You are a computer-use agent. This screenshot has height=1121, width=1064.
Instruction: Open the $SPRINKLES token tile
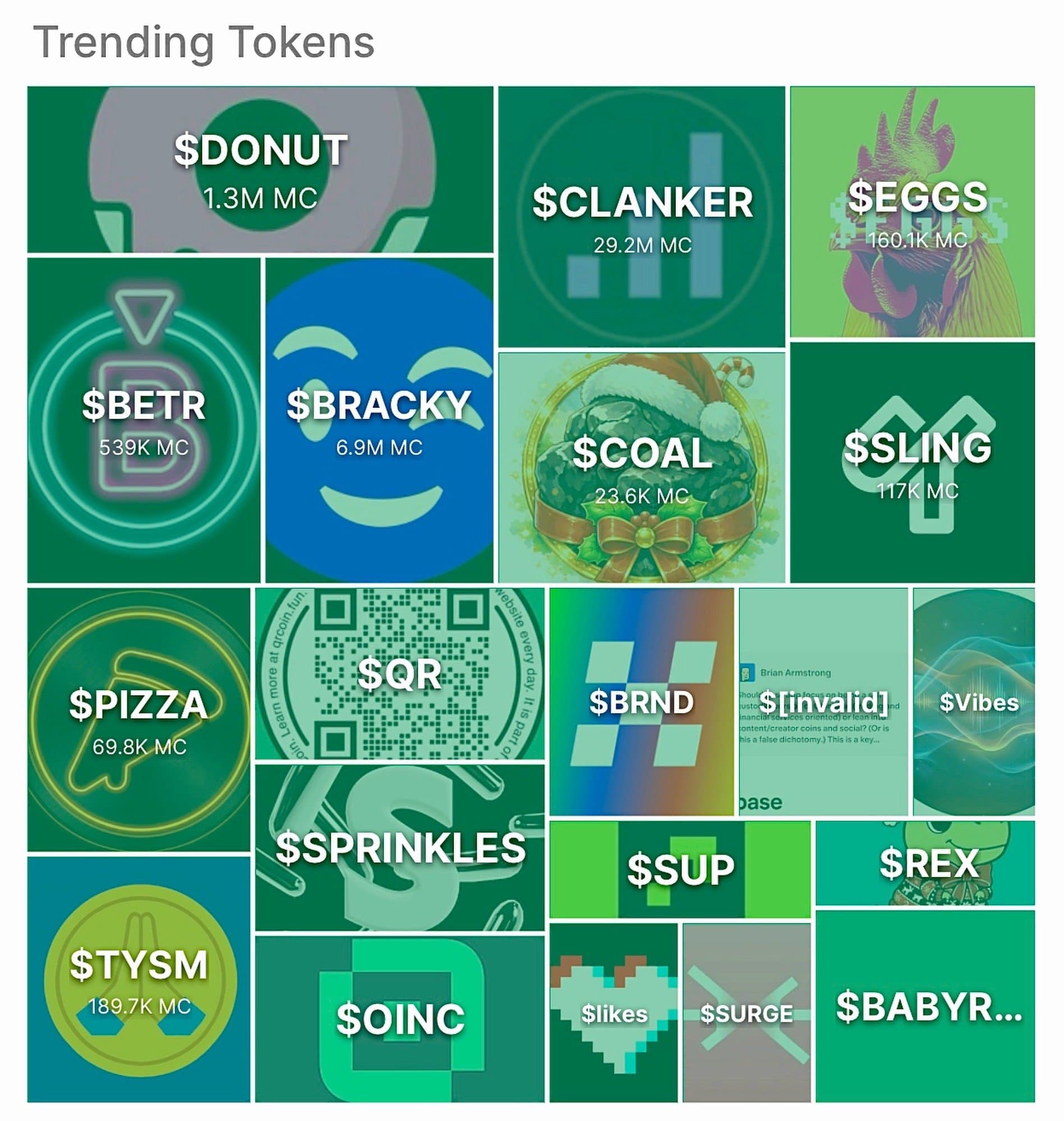(399, 847)
